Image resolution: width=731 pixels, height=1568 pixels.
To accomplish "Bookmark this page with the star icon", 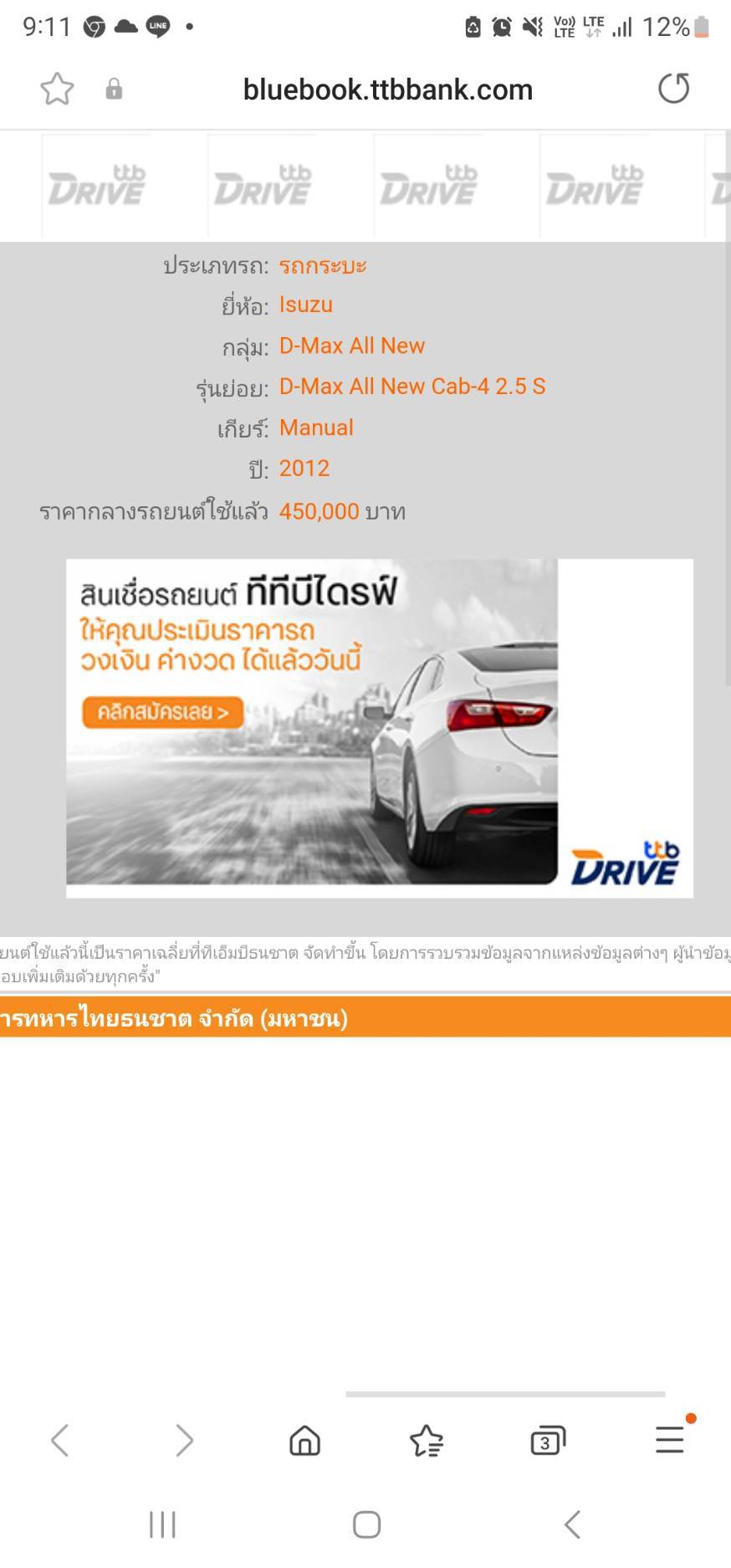I will tap(57, 89).
